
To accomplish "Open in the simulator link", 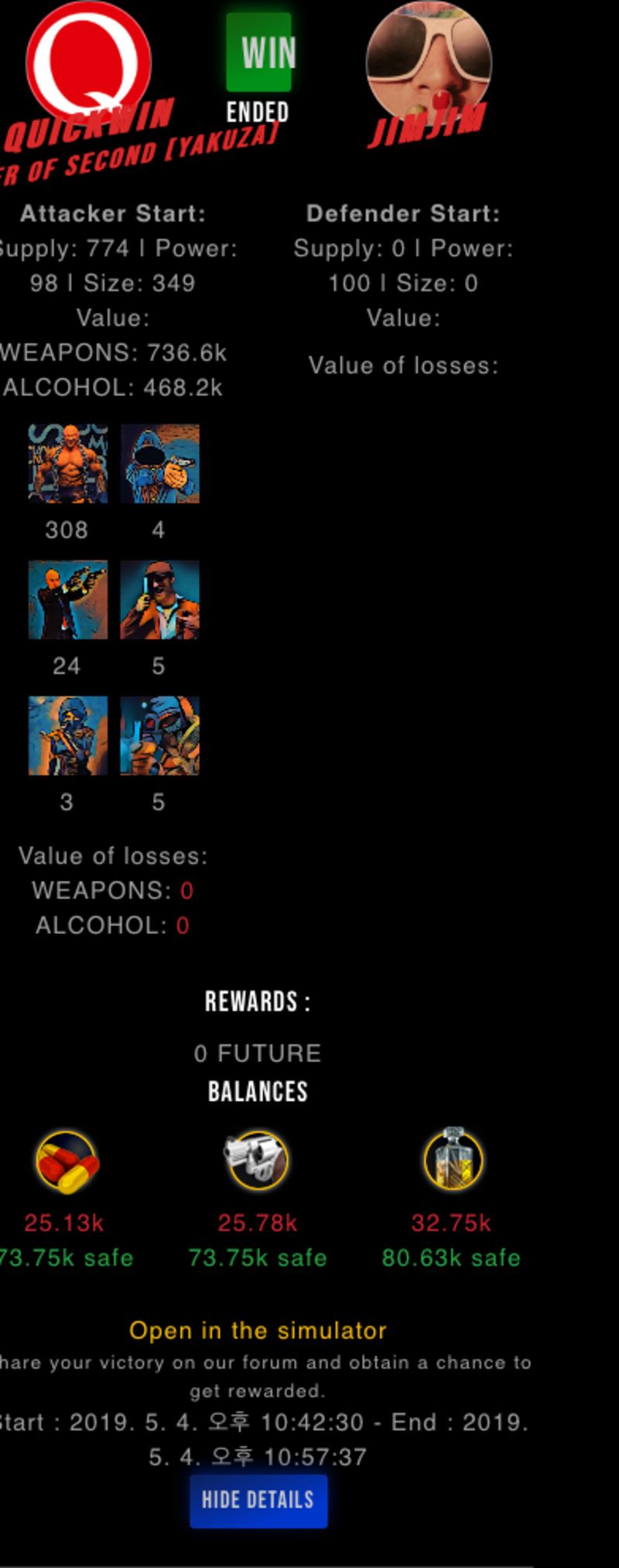I will (x=258, y=1330).
